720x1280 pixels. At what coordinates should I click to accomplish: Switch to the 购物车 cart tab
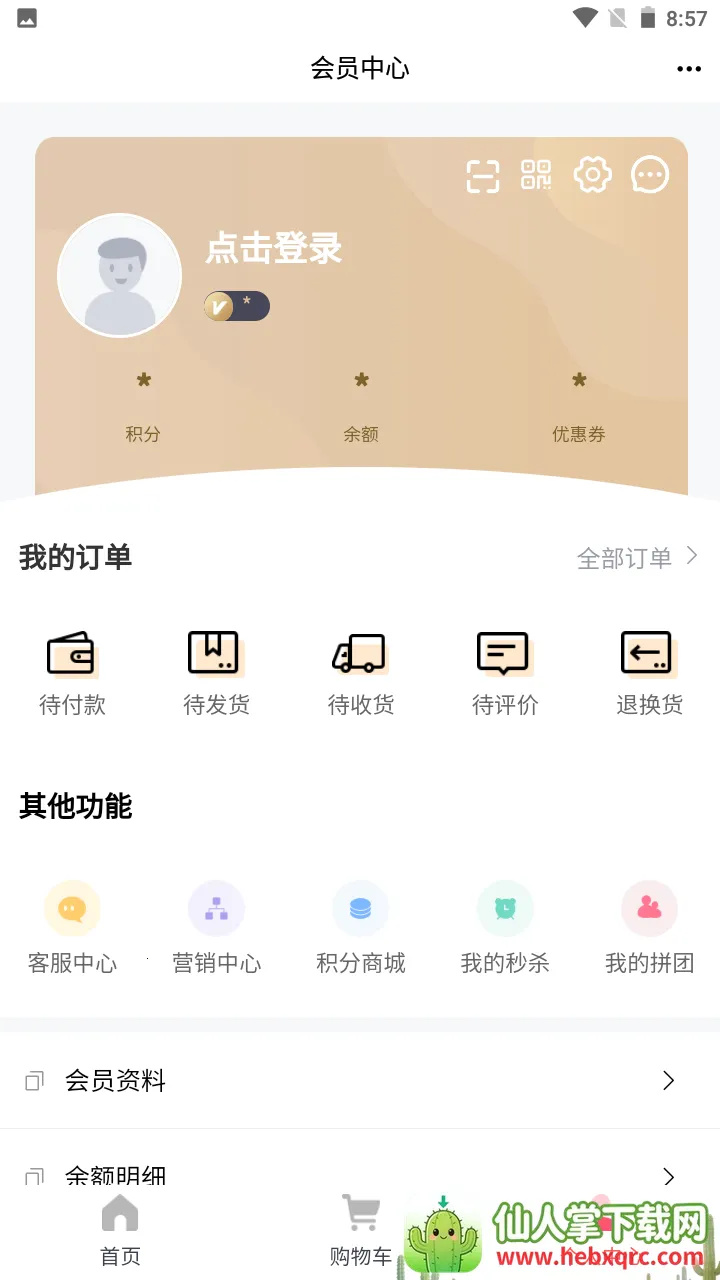click(360, 1230)
